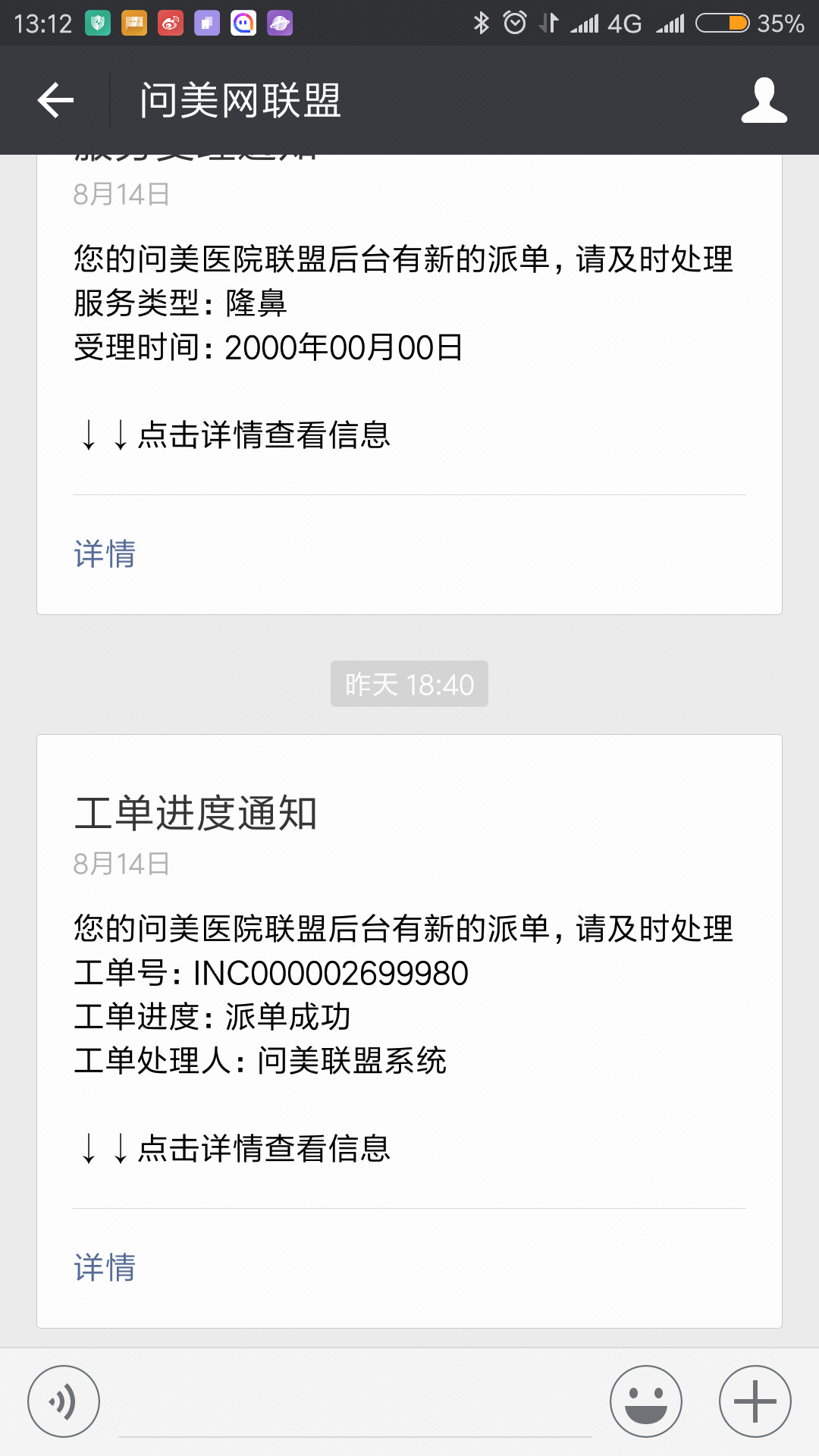This screenshot has width=819, height=1456.
Task: Open the account profile icon top right
Action: [x=765, y=99]
